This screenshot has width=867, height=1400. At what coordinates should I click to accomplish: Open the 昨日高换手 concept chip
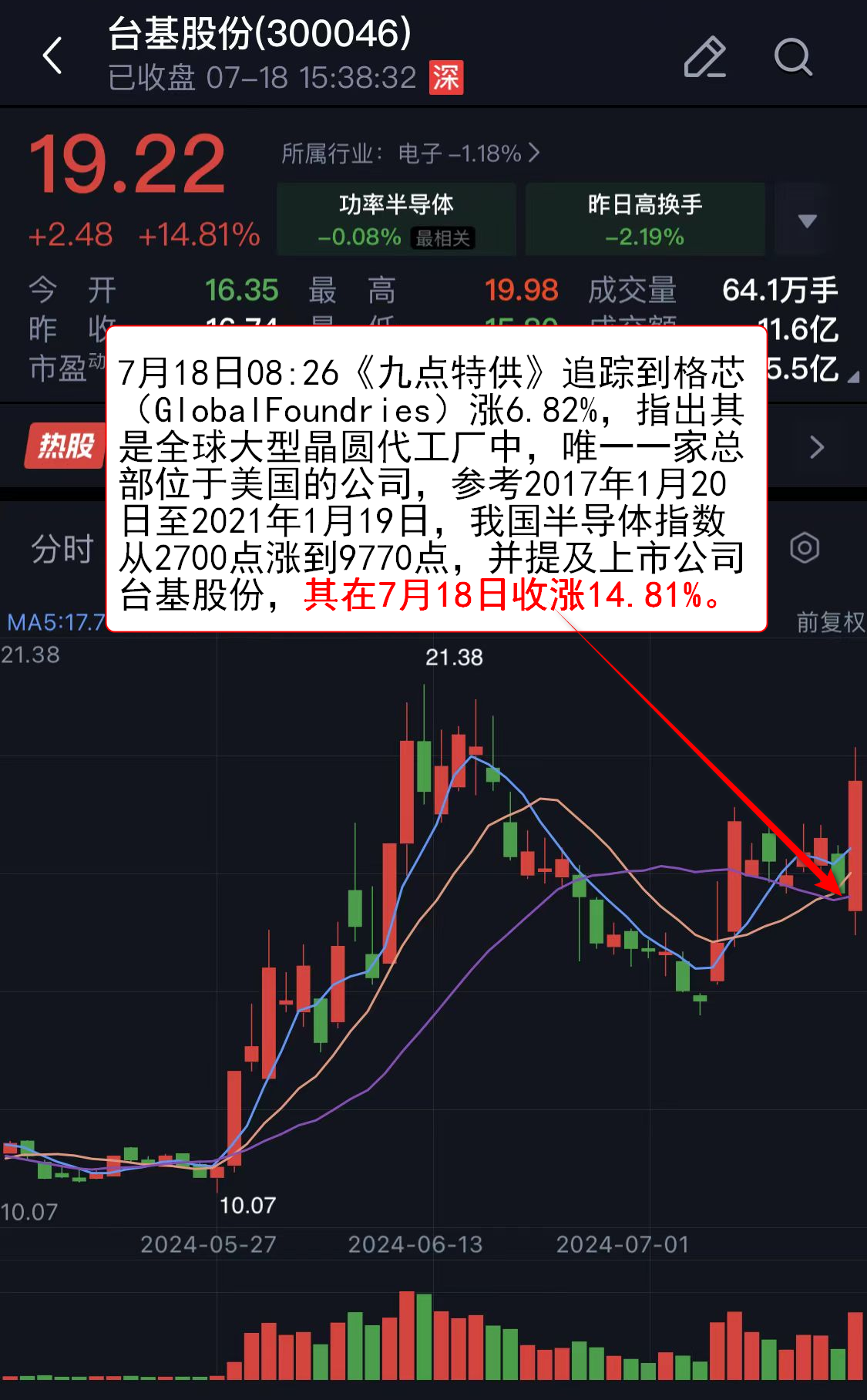(x=644, y=220)
